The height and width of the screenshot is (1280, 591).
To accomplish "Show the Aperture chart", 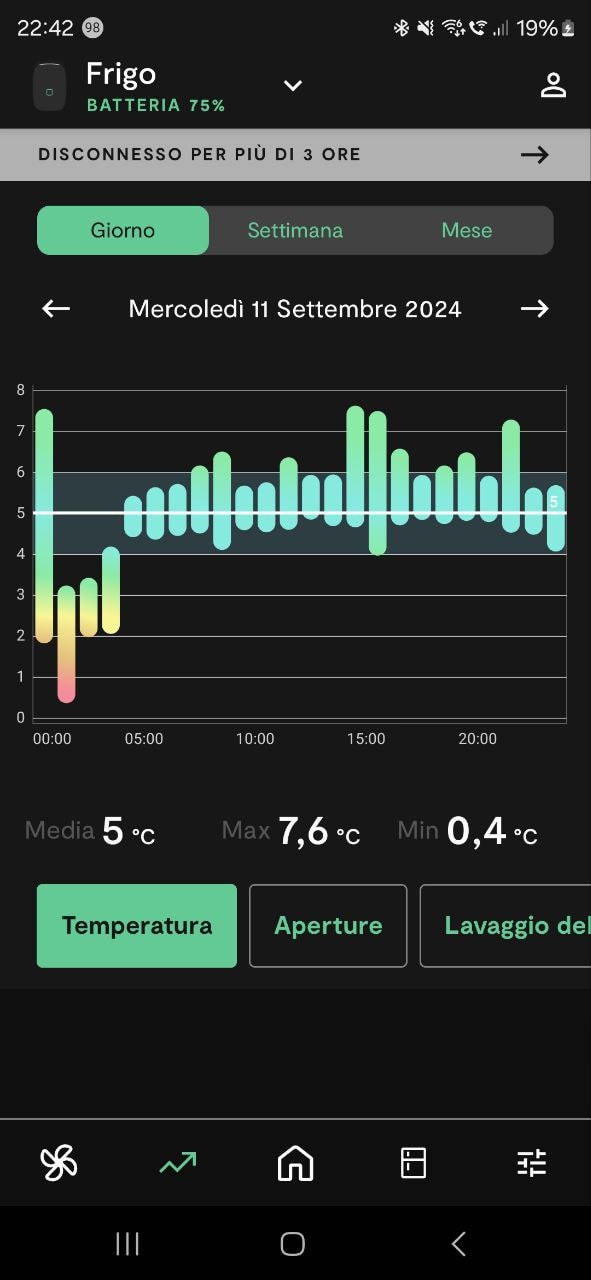I will [x=328, y=926].
